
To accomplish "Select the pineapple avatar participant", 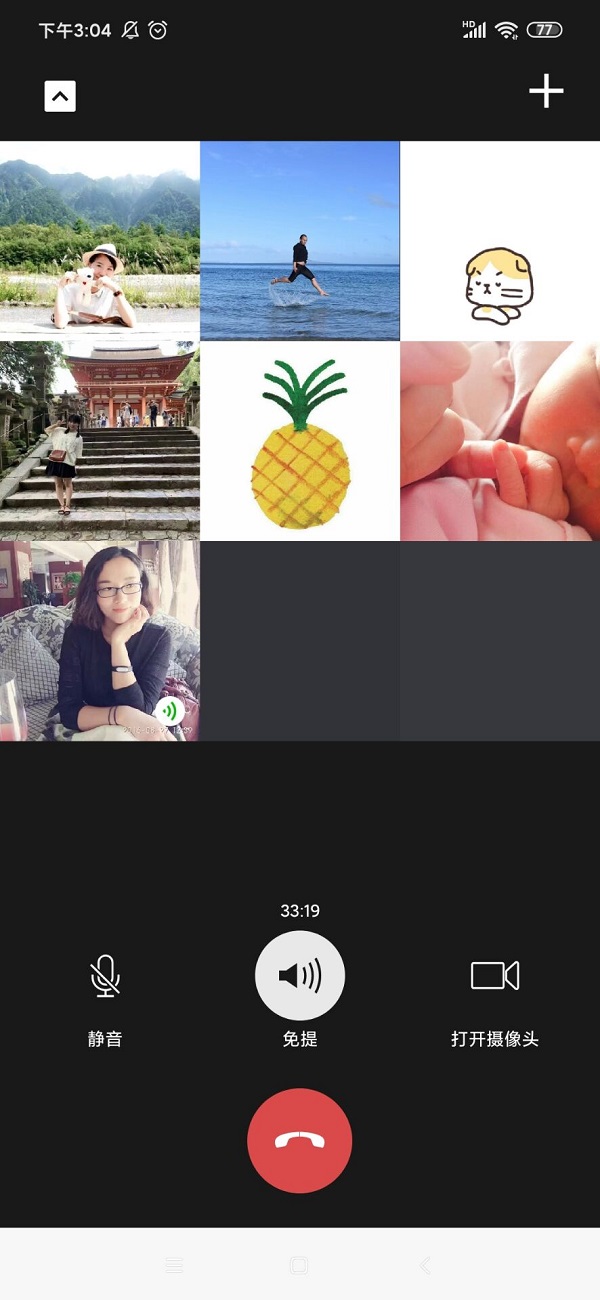I will click(300, 441).
